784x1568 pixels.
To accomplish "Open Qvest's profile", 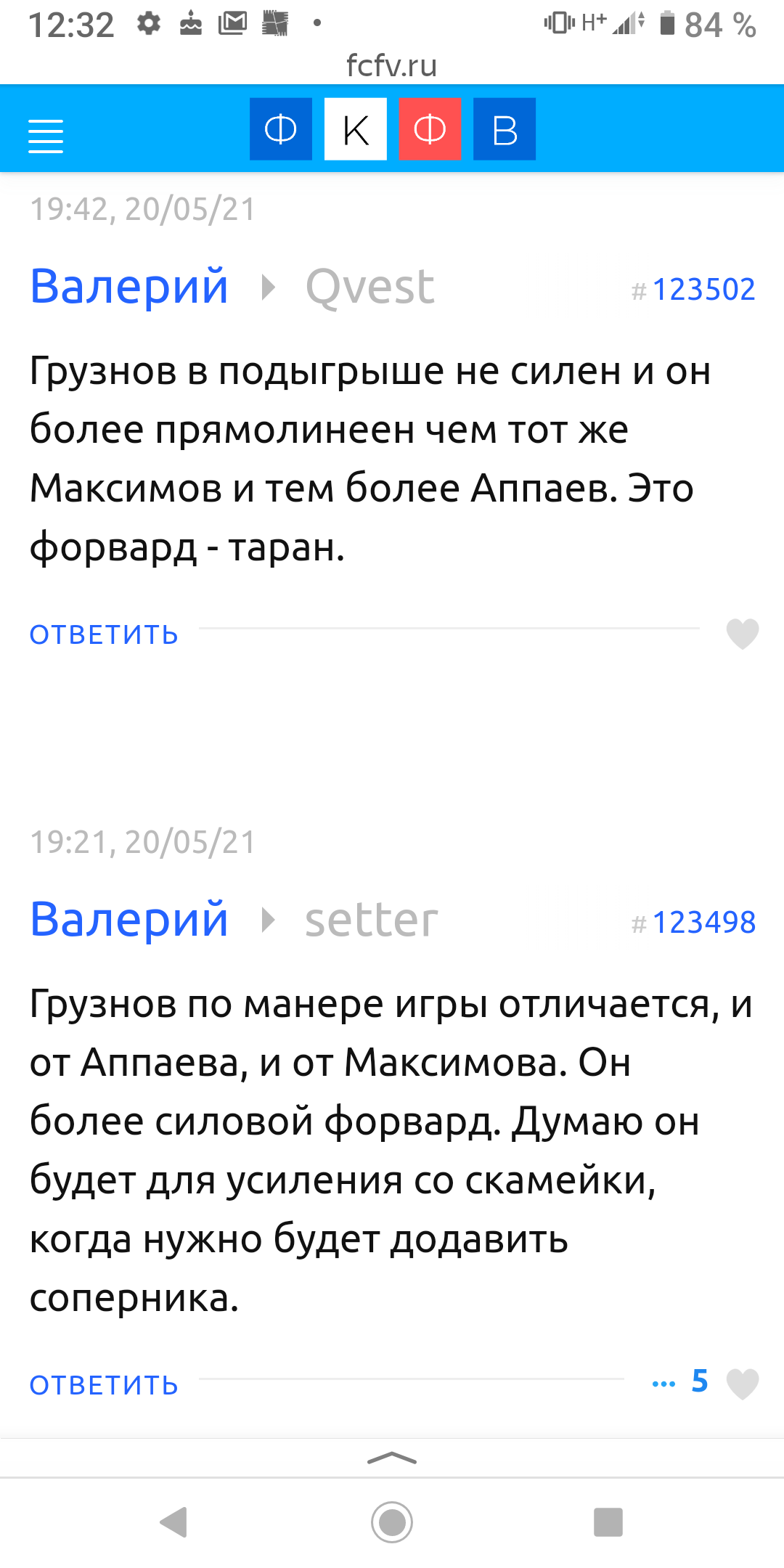I will click(x=369, y=287).
